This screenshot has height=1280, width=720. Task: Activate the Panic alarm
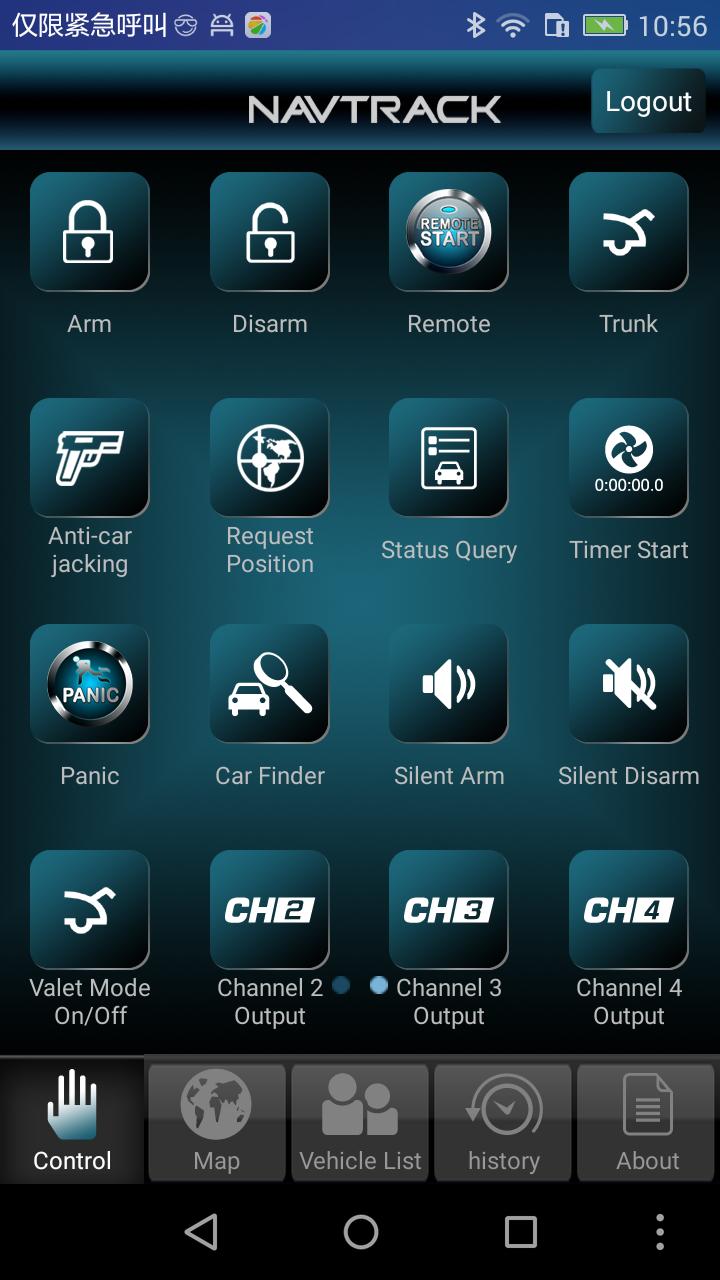(x=90, y=684)
